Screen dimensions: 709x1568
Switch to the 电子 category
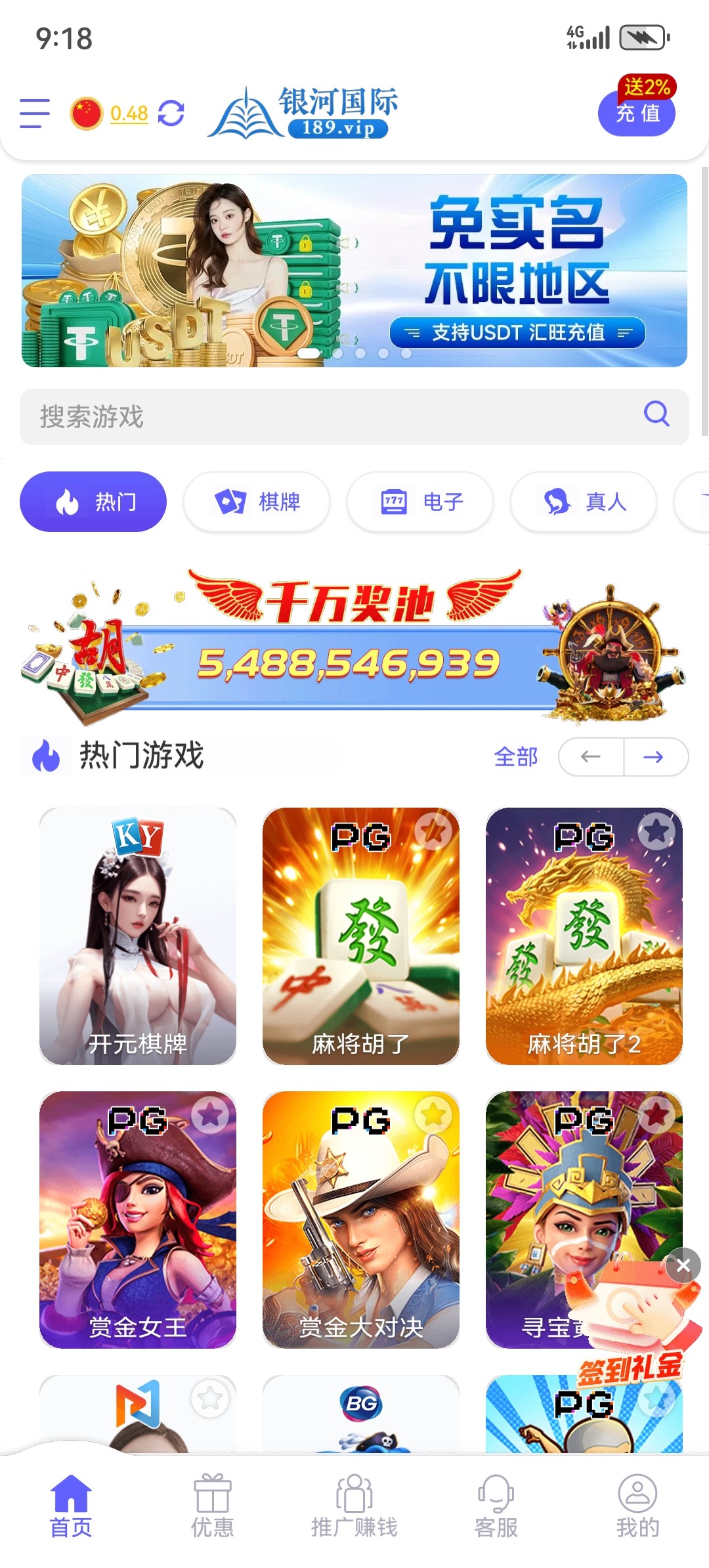tap(420, 502)
